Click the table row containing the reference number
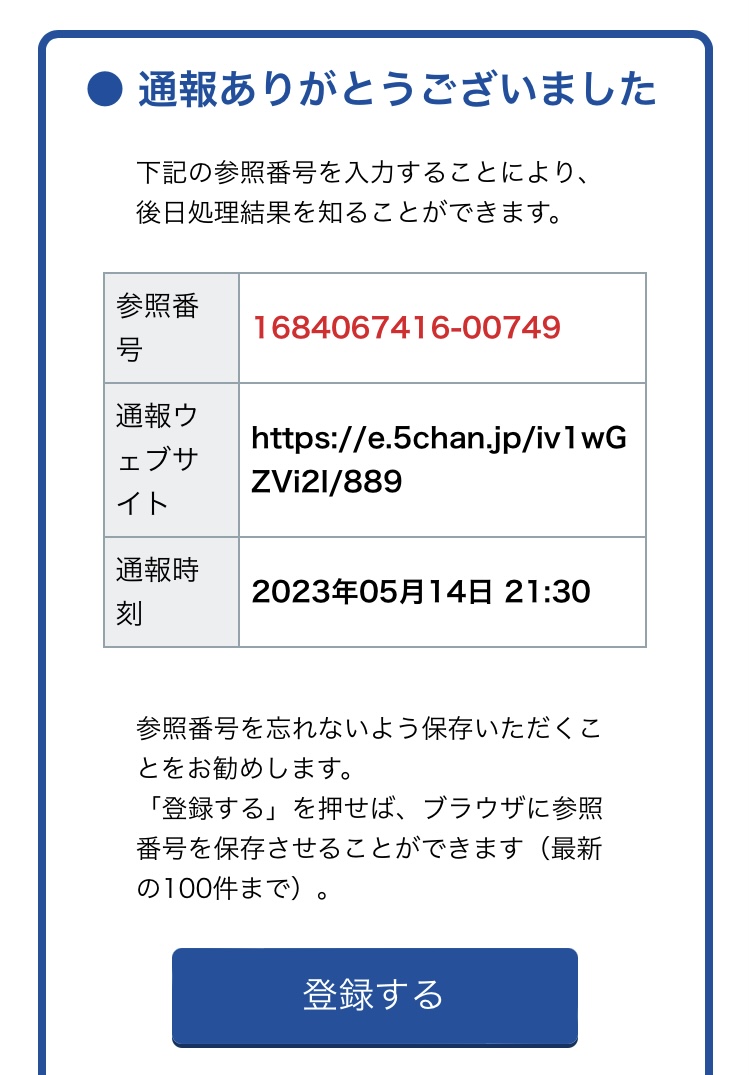The width and height of the screenshot is (750, 1075). click(375, 327)
